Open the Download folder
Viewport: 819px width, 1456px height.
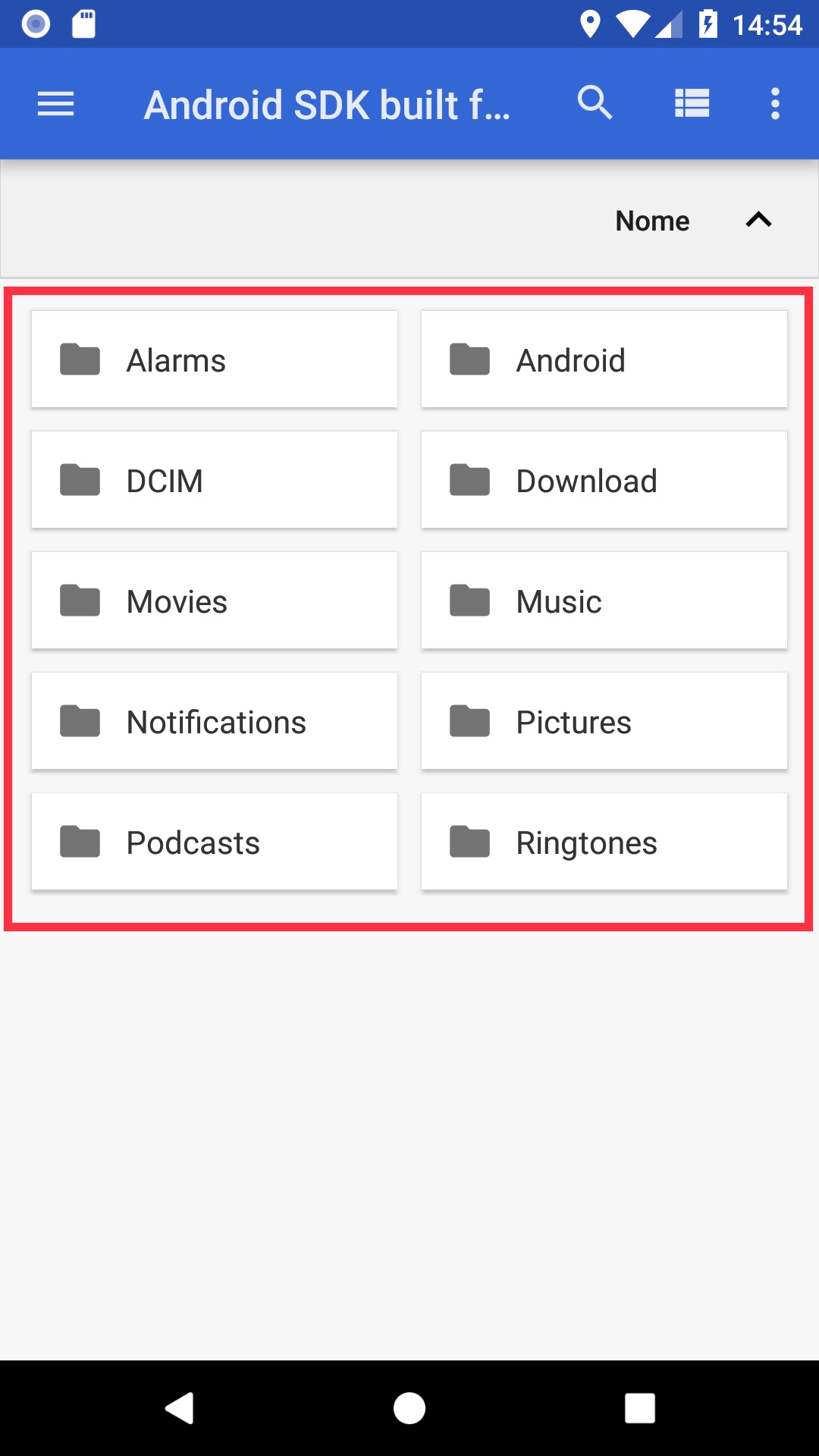[604, 480]
